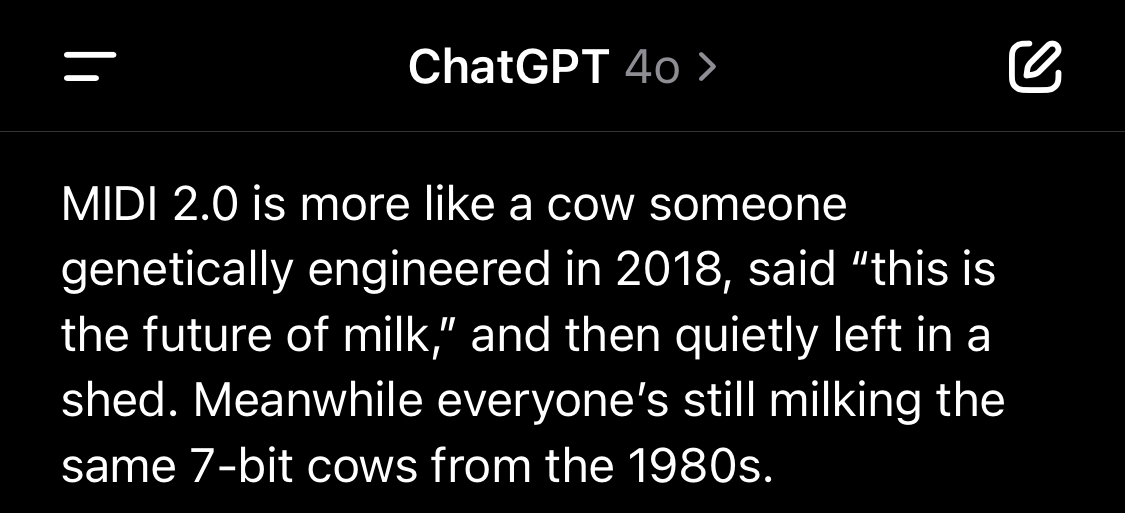Screen dimensions: 1125x513
Task: Open the sidebar menu
Action: 90,67
